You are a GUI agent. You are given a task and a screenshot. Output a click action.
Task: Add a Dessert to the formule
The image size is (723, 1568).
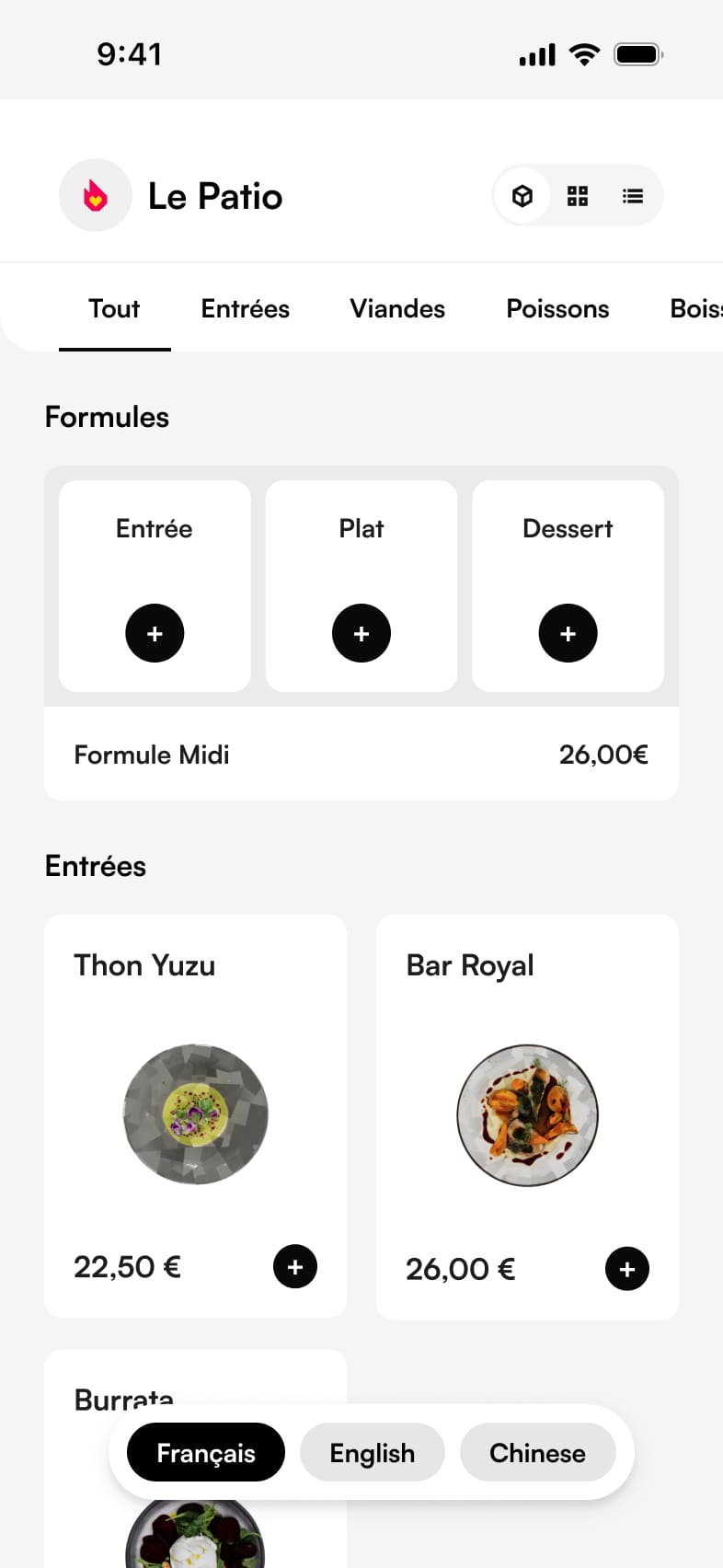[x=568, y=633]
